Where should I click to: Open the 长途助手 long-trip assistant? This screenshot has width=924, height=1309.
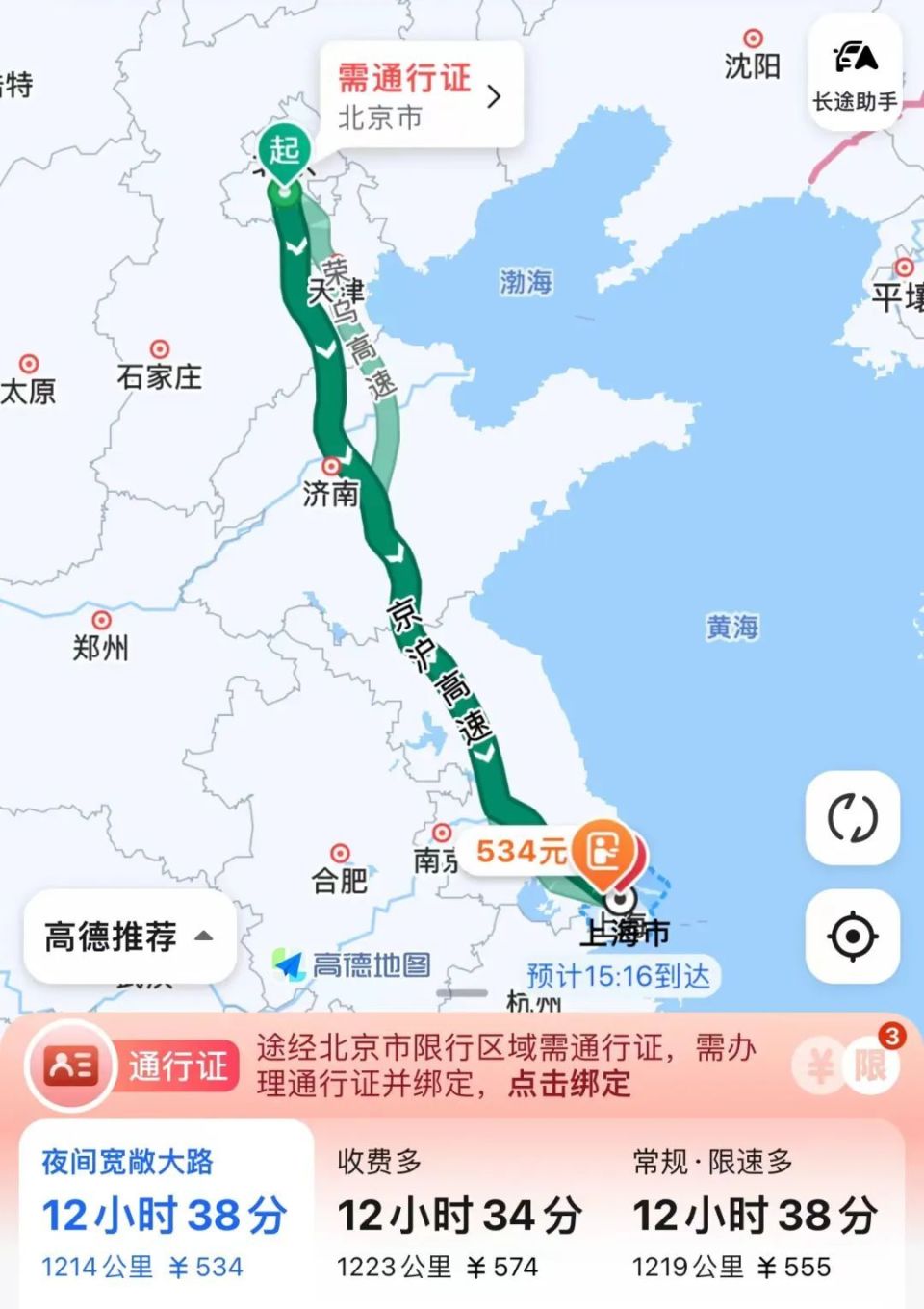click(x=855, y=73)
